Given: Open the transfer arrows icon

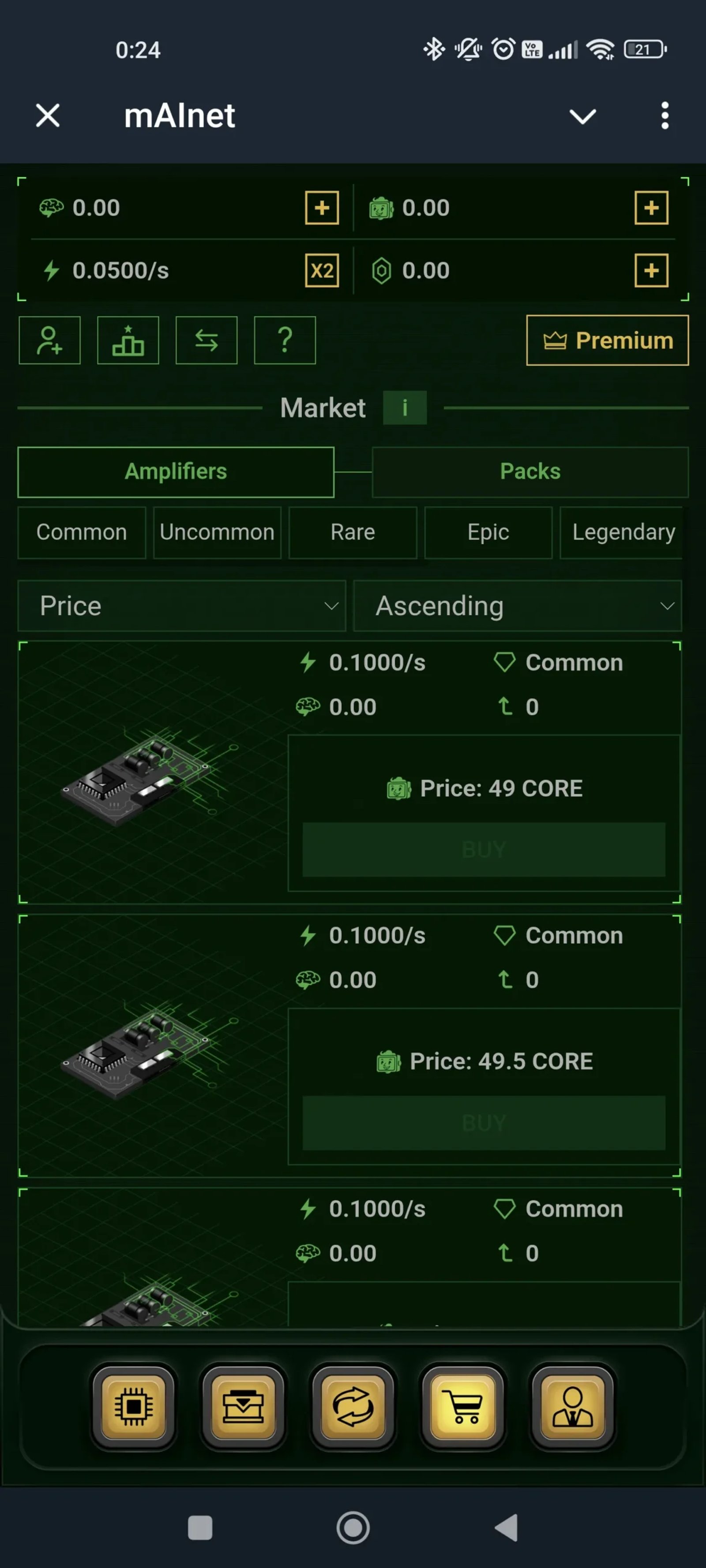Looking at the screenshot, I should pyautogui.click(x=207, y=340).
